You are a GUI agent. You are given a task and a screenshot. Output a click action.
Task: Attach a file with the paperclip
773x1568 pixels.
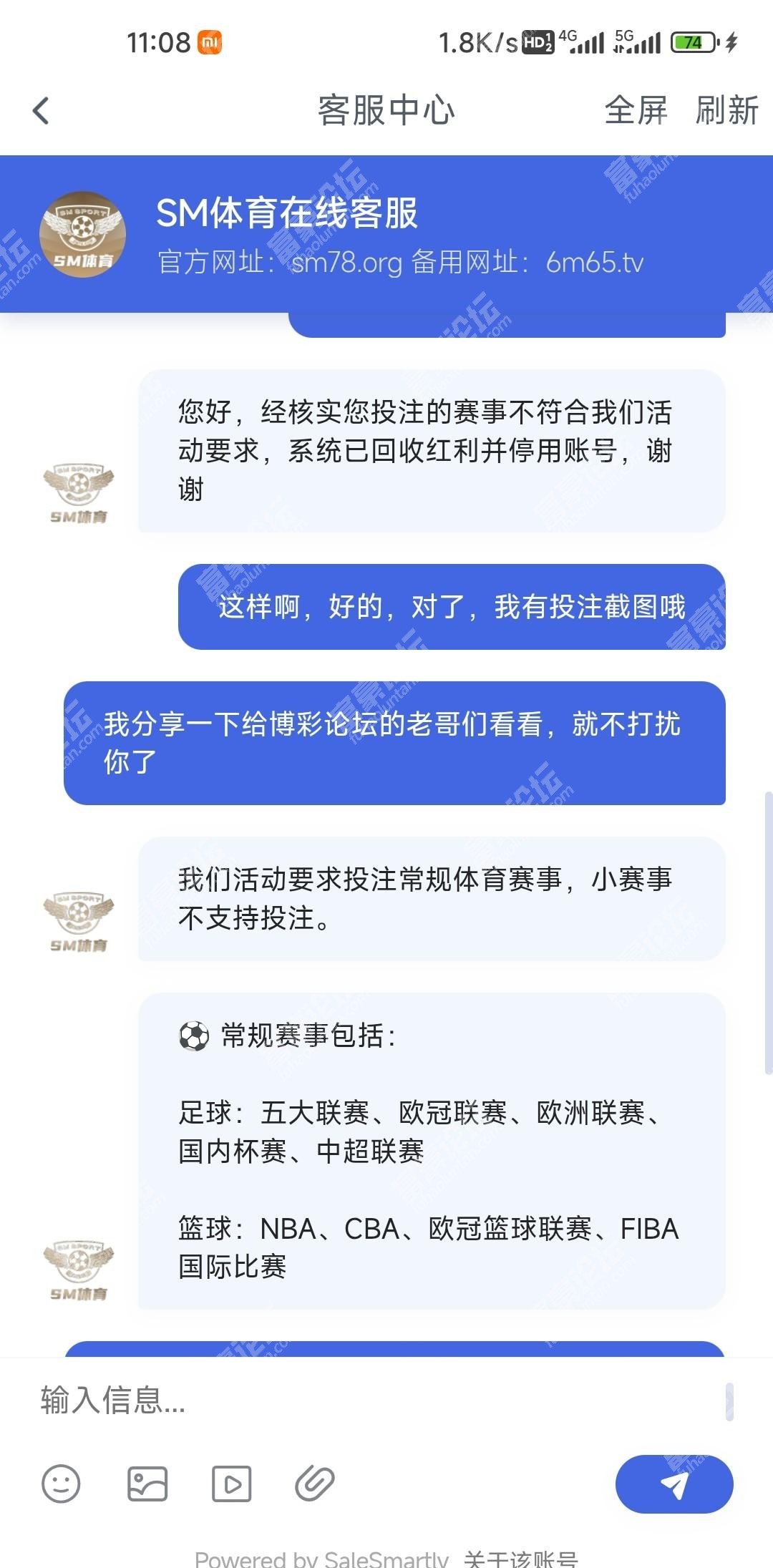point(315,1484)
